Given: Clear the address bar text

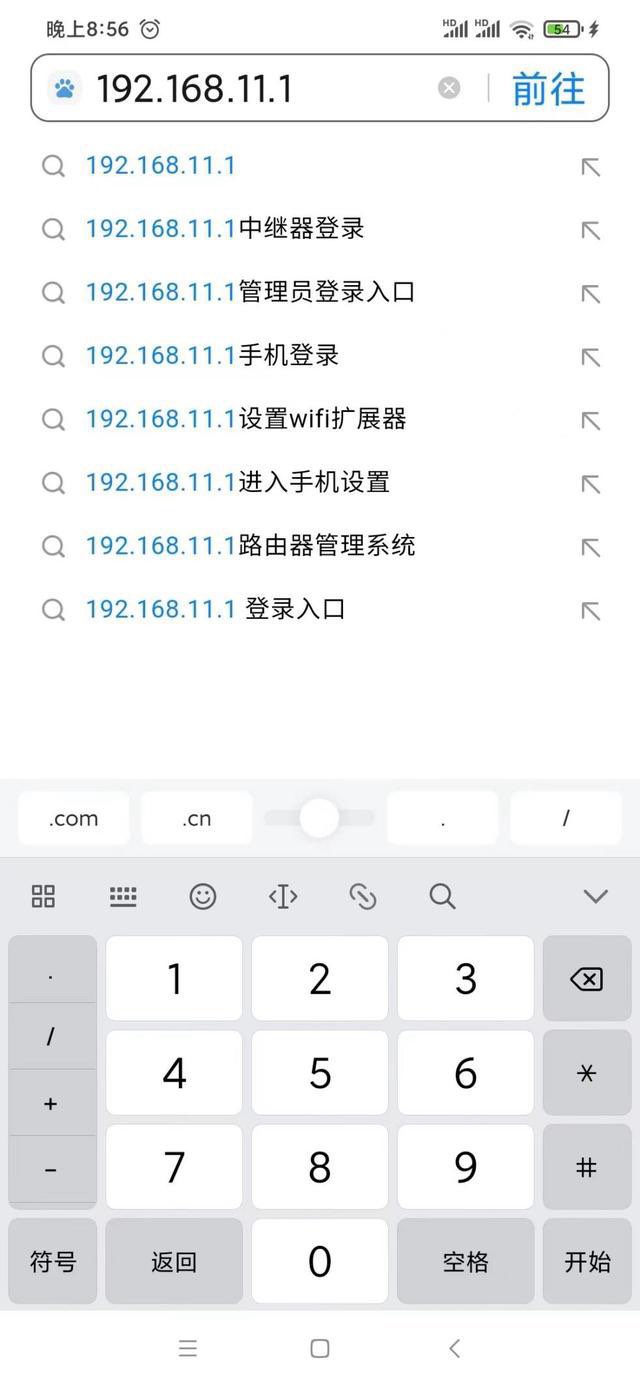Looking at the screenshot, I should click(449, 88).
